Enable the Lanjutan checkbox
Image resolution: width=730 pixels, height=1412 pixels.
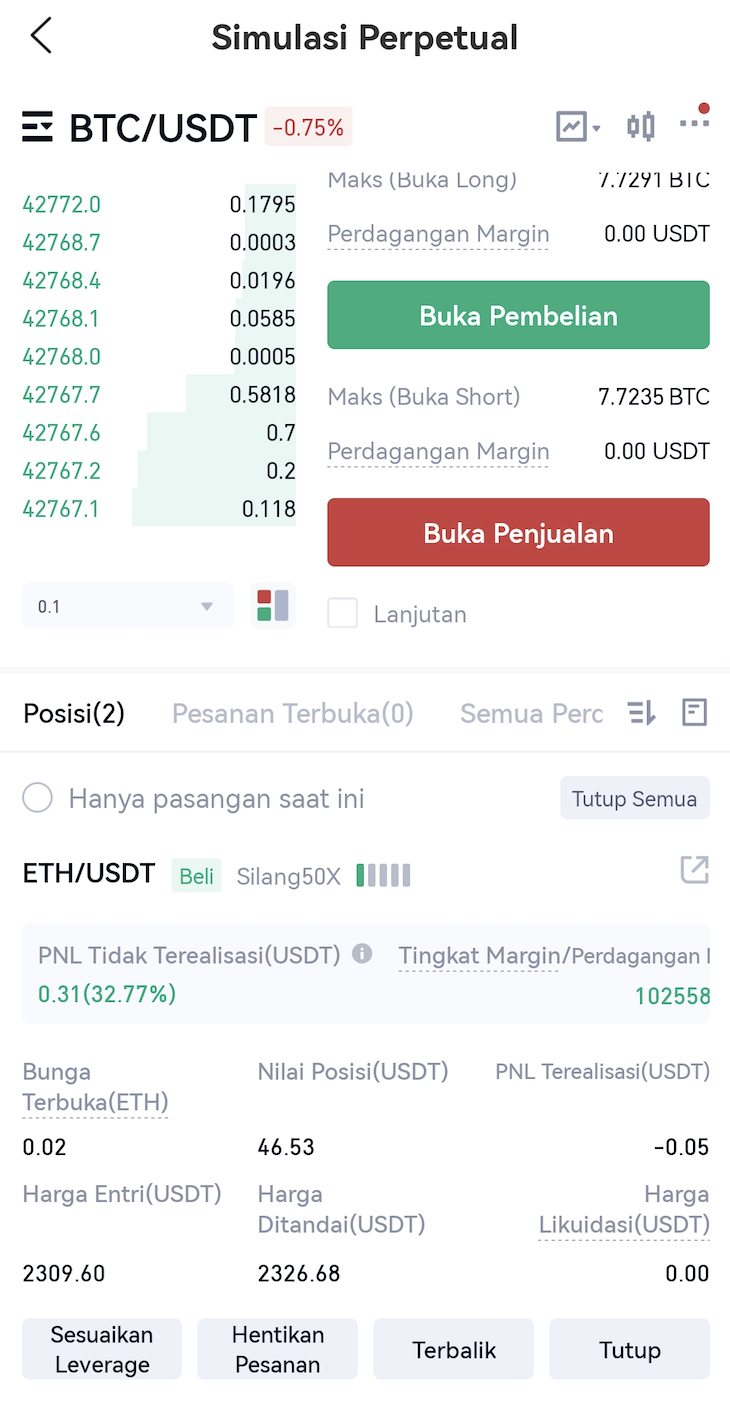343,614
